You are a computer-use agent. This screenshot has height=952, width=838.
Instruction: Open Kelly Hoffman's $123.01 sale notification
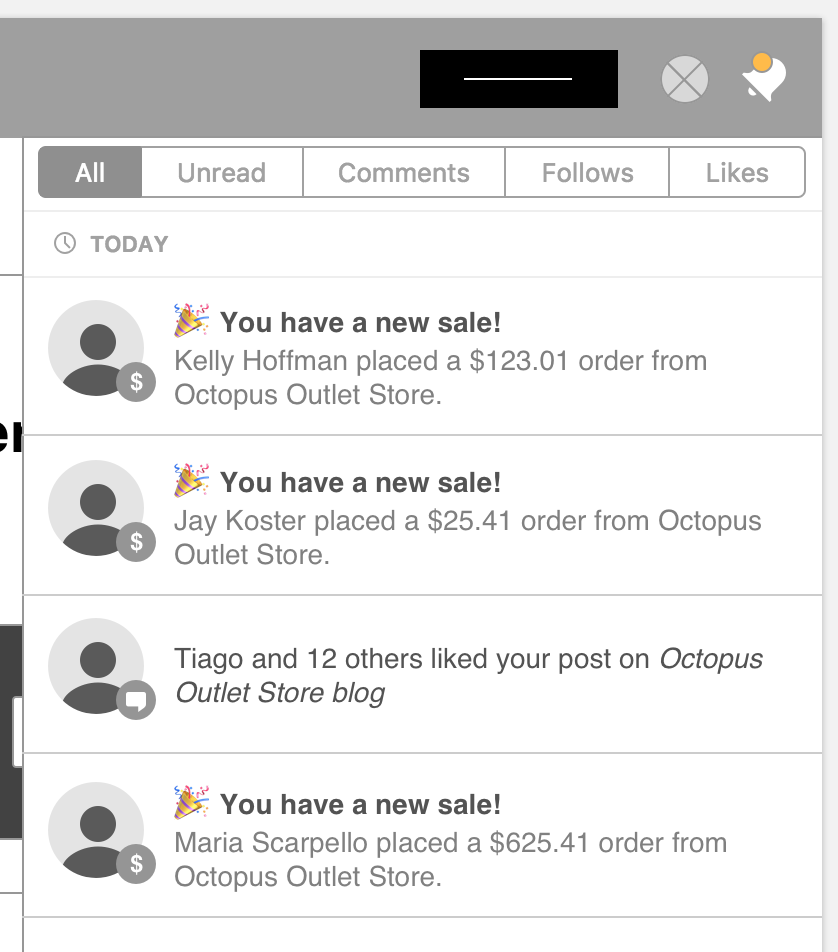(423, 356)
